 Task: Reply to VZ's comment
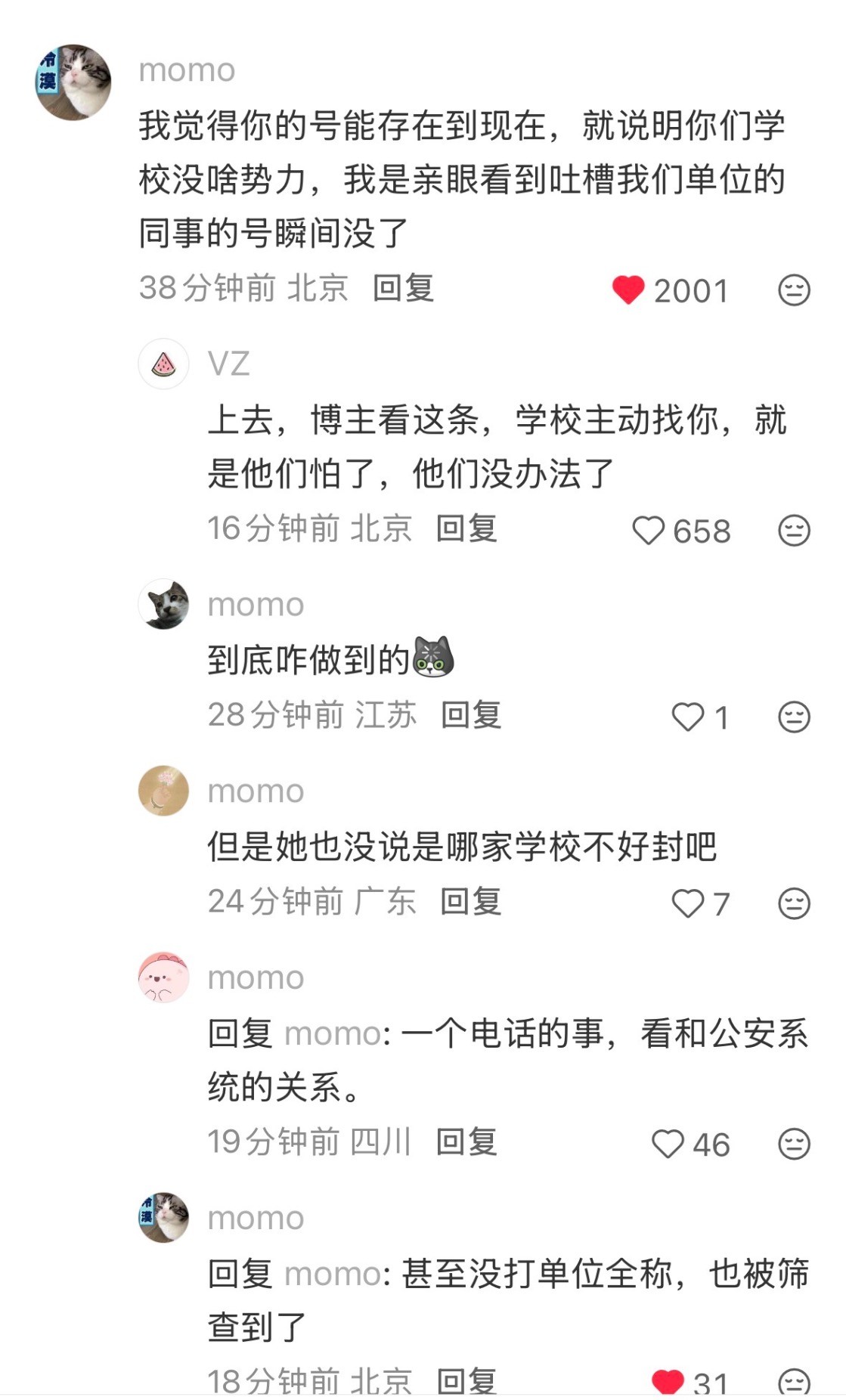point(466,528)
